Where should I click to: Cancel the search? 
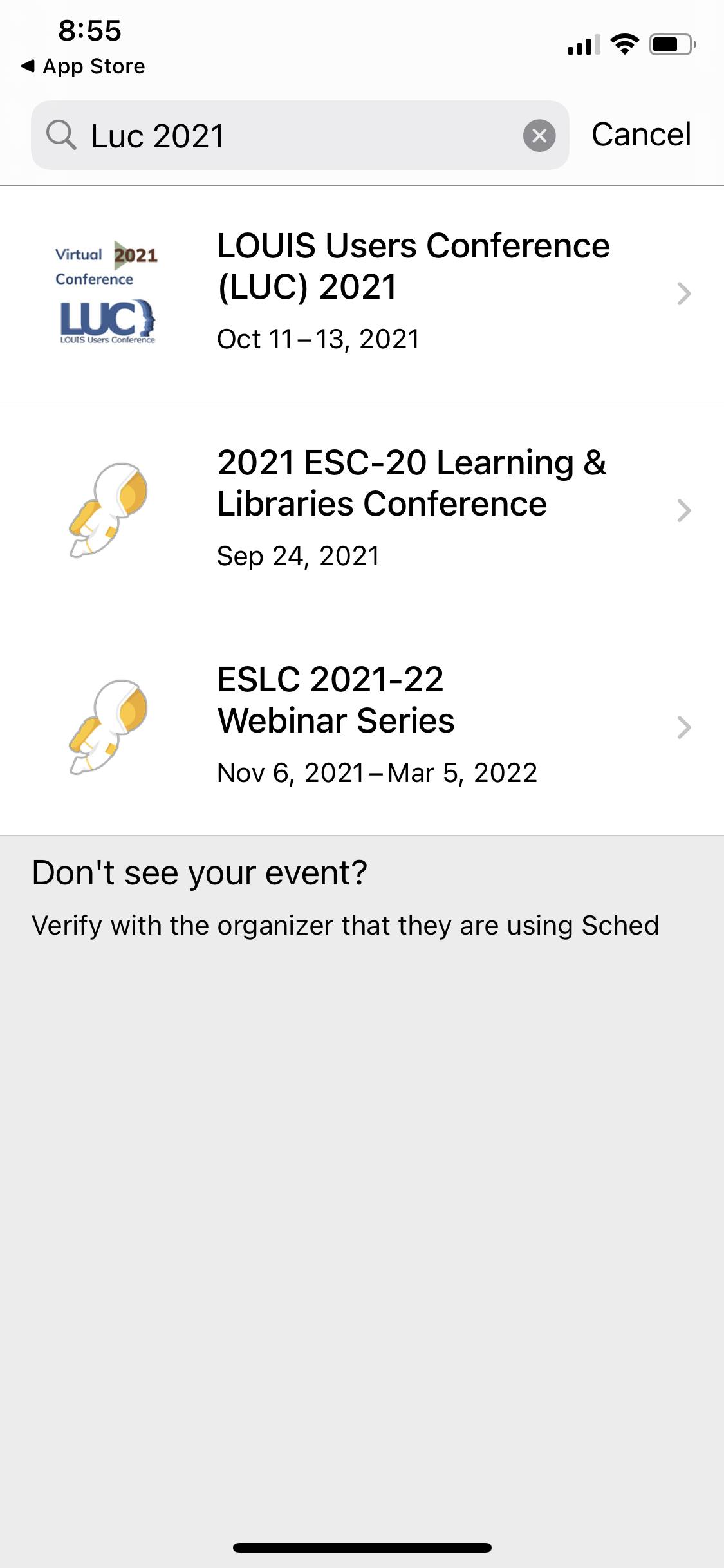tap(641, 135)
